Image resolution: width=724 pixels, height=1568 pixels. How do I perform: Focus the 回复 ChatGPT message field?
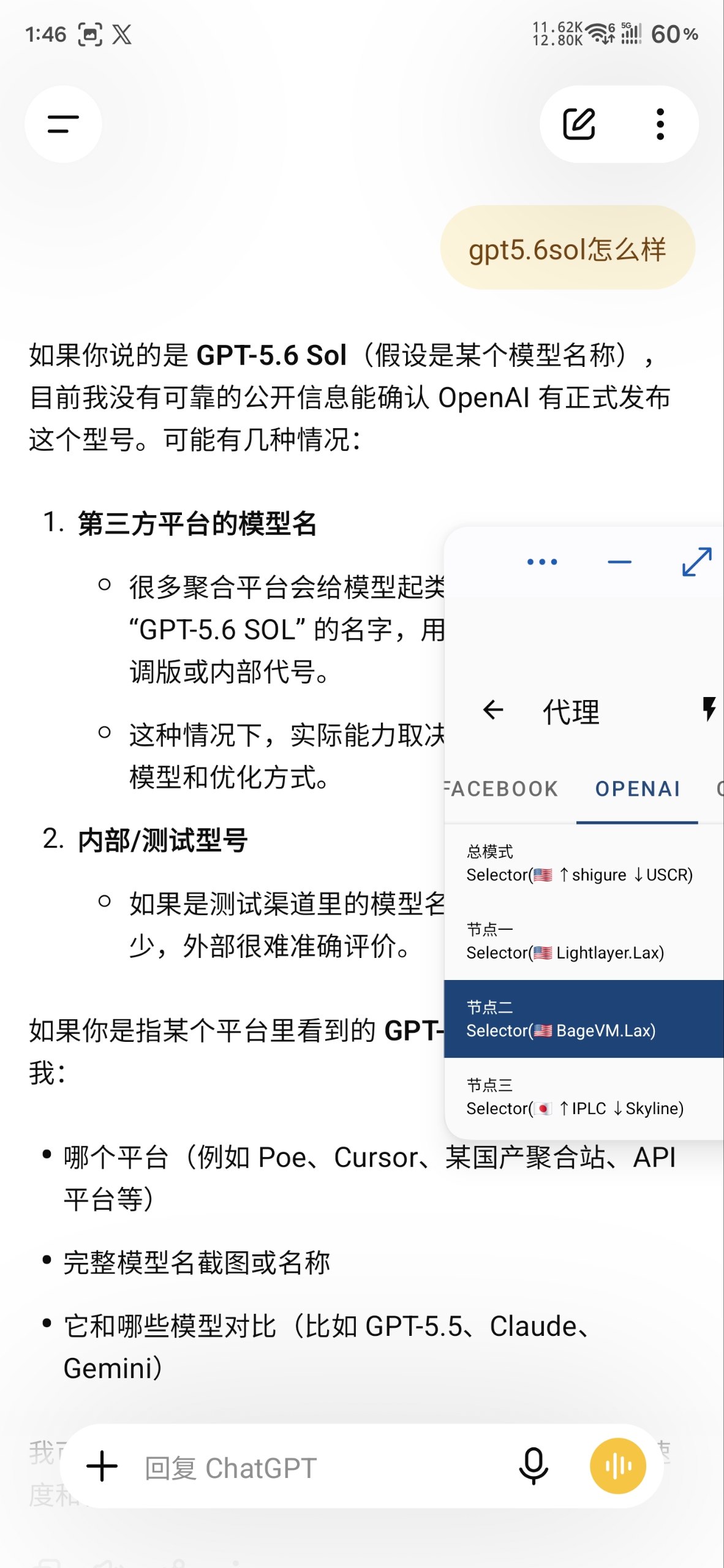point(319,1468)
